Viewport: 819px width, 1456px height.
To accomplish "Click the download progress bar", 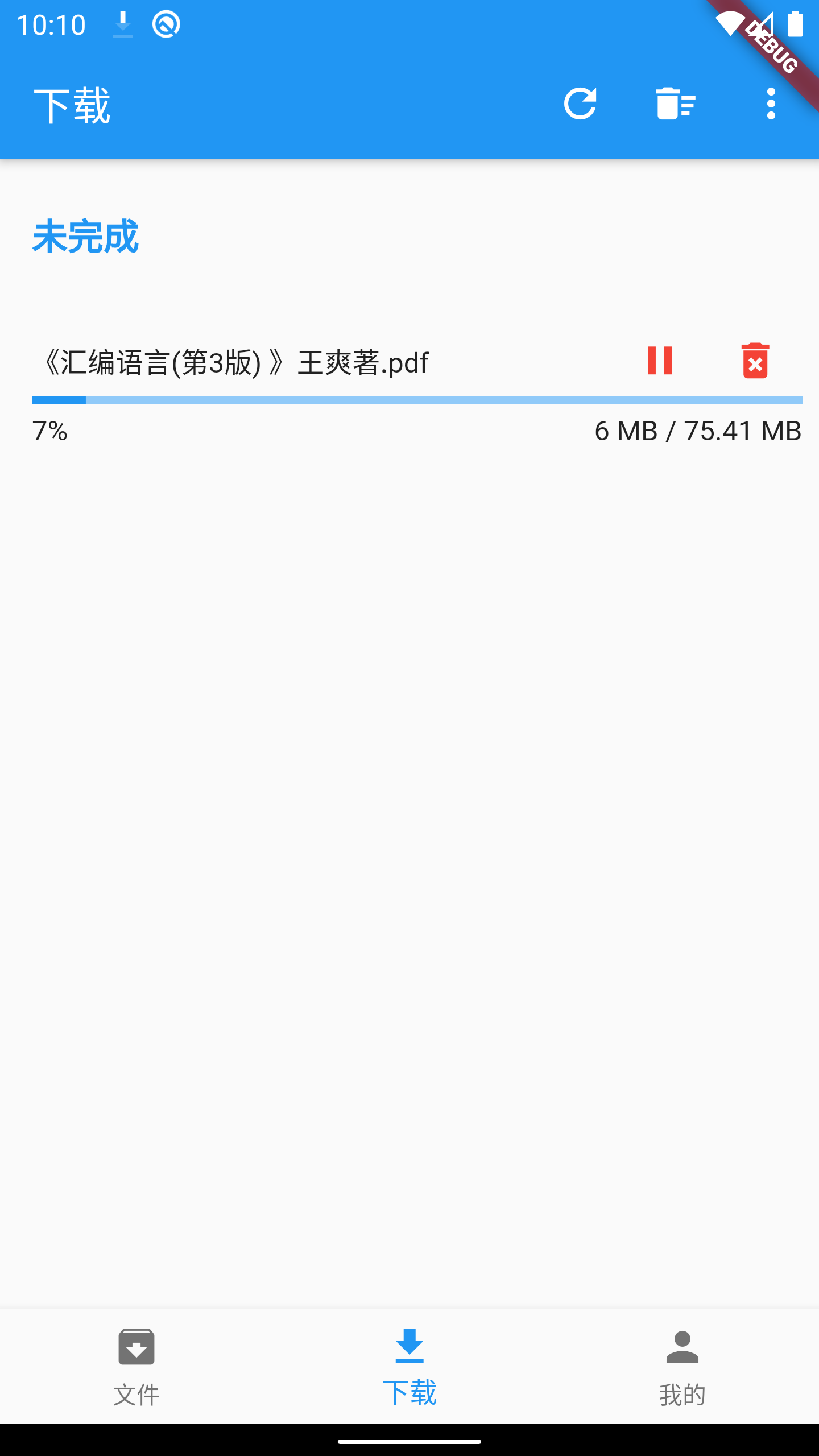I will [409, 400].
